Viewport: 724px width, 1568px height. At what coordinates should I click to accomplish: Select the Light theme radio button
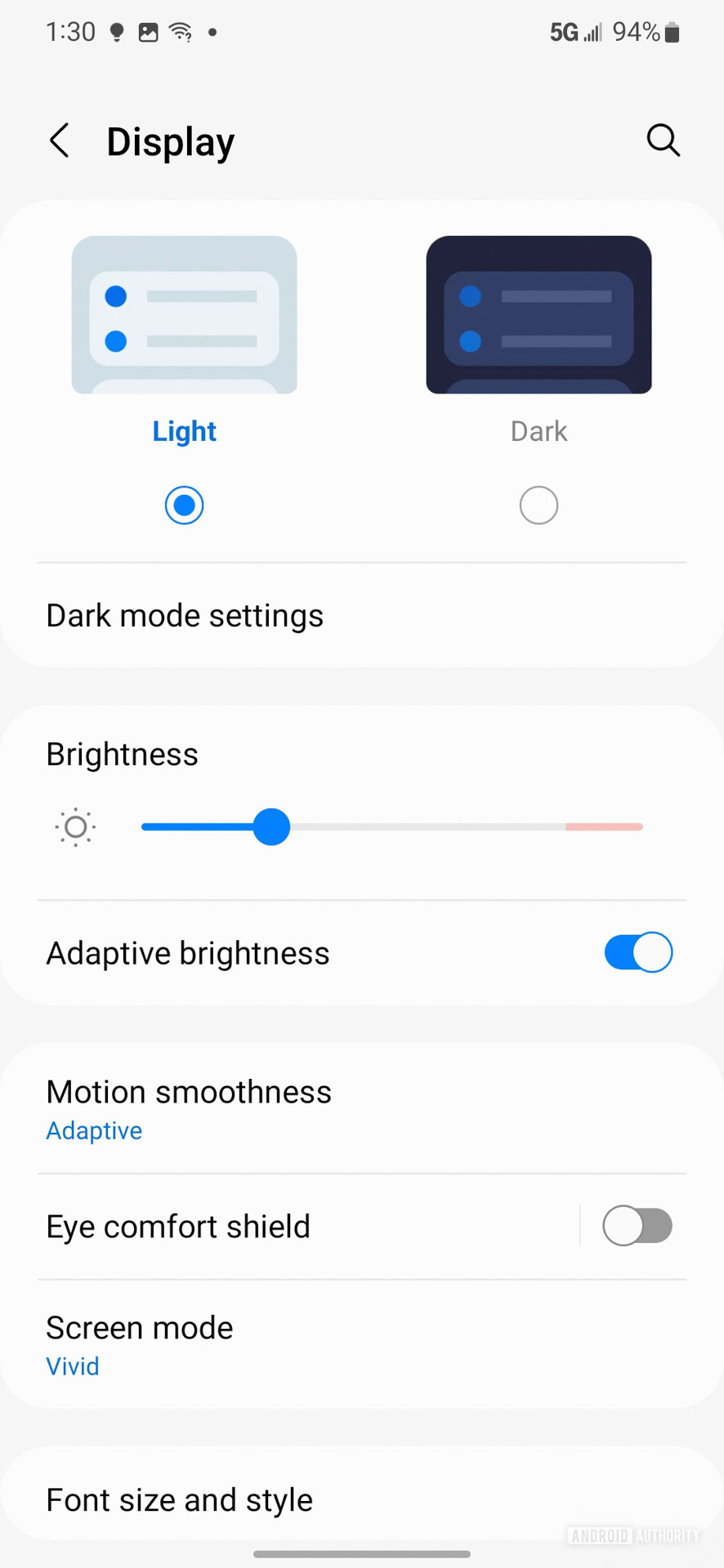pos(184,506)
